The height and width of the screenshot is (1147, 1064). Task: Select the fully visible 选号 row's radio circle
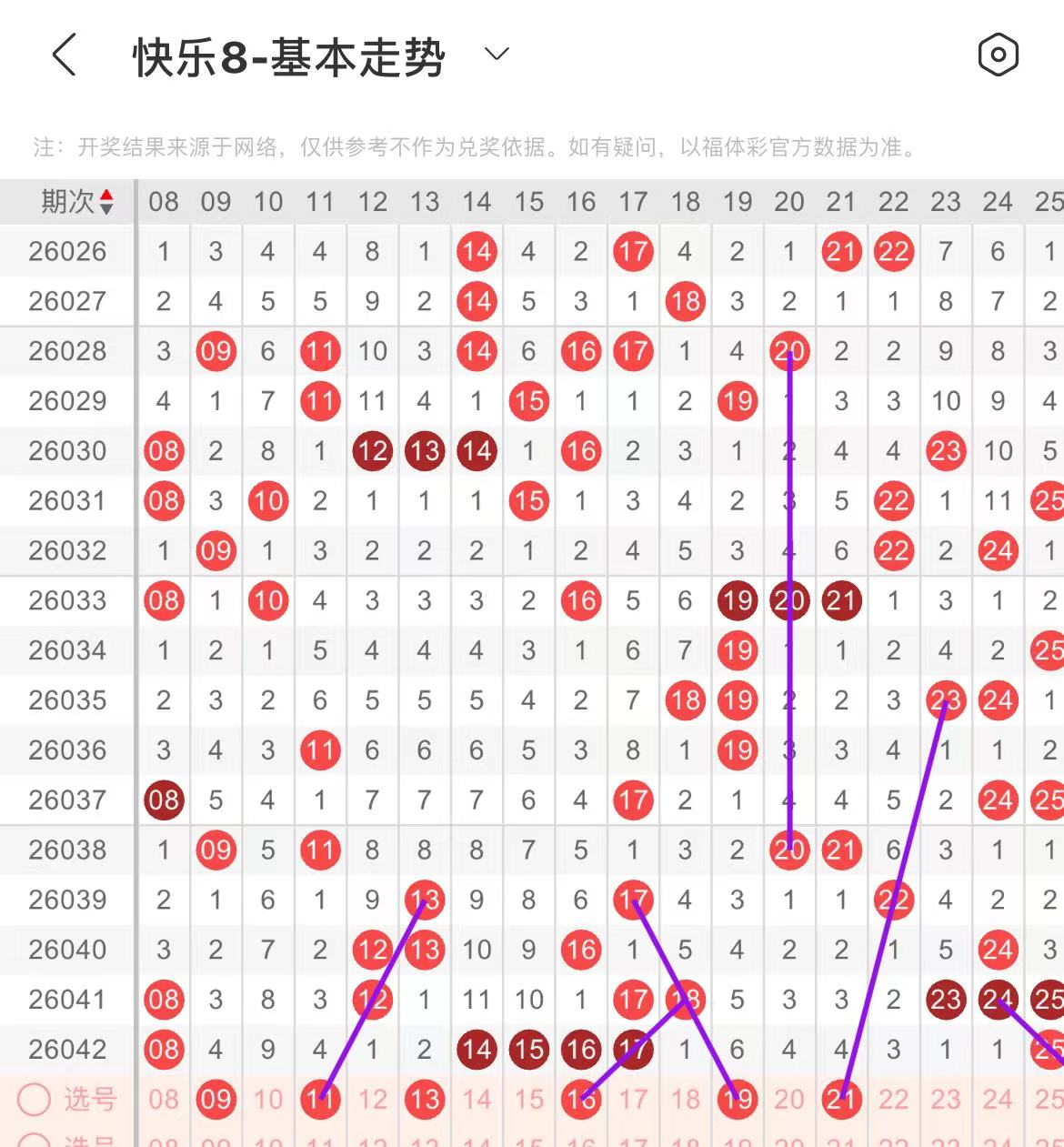coord(35,1100)
